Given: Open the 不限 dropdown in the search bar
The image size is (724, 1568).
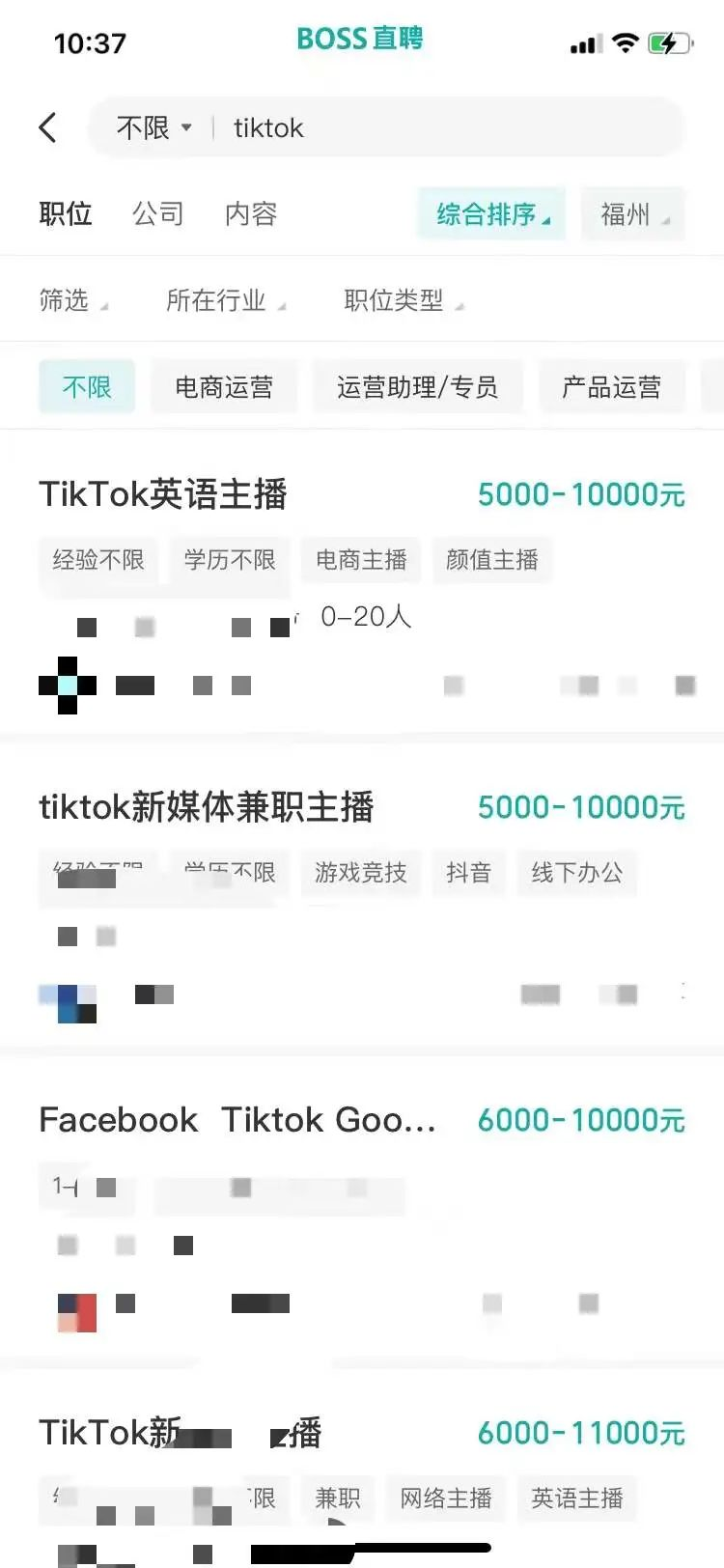Looking at the screenshot, I should point(153,127).
